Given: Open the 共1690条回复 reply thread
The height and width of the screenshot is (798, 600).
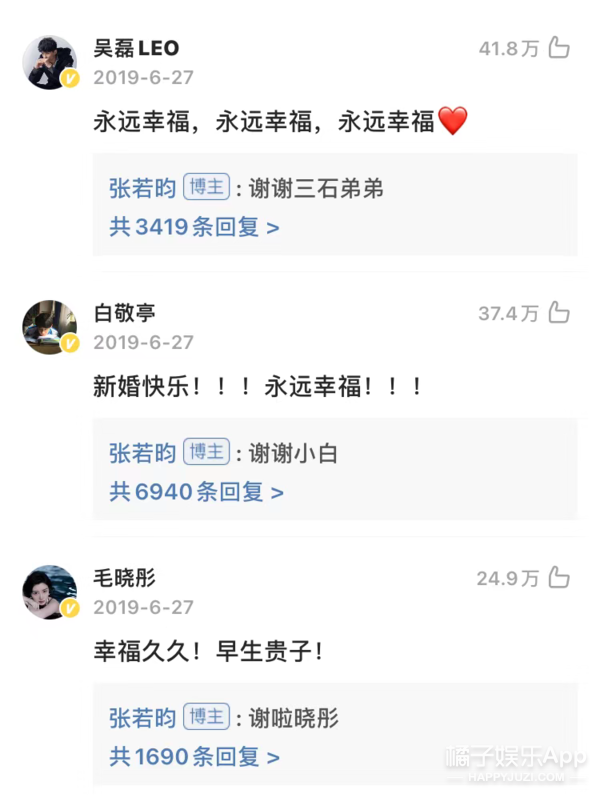Looking at the screenshot, I should 194,757.
